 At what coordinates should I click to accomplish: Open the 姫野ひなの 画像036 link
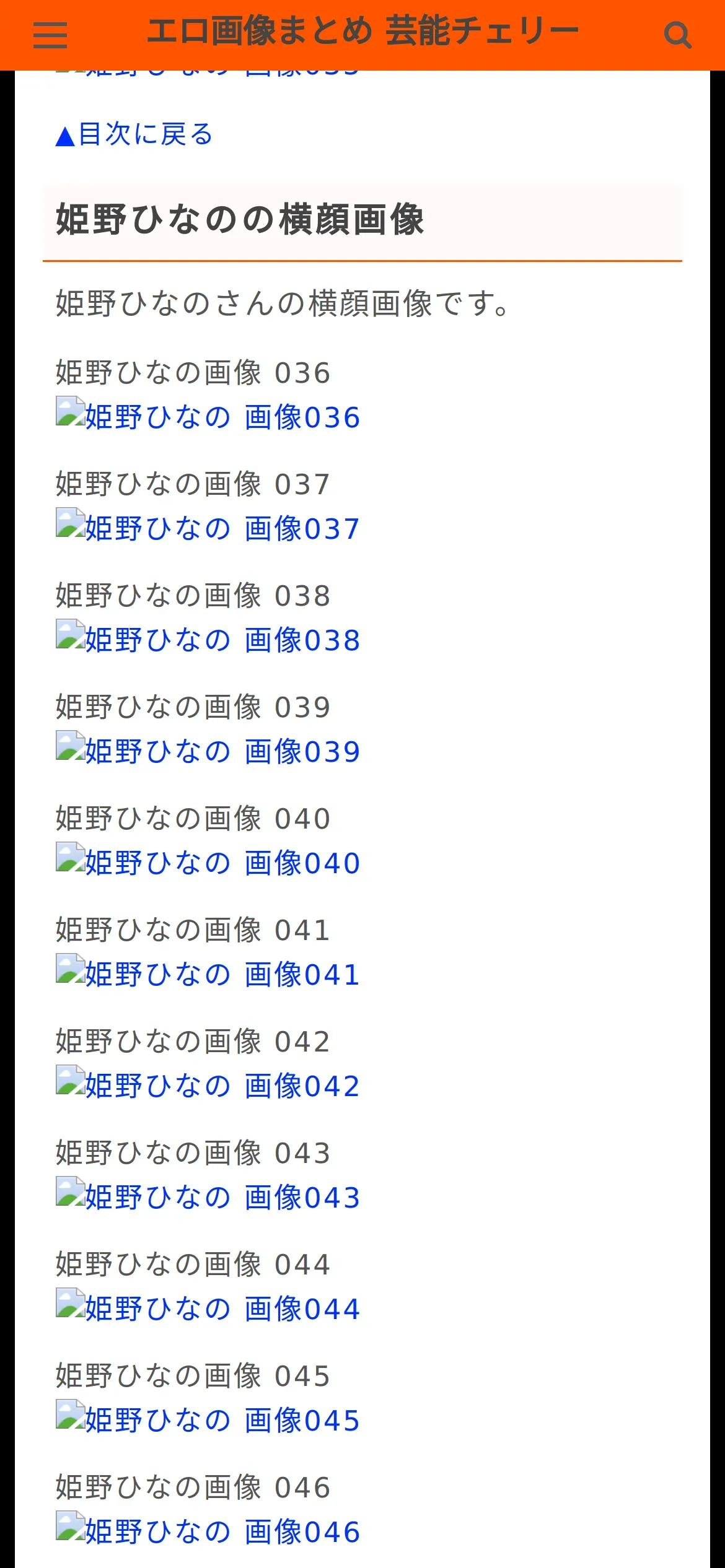(x=208, y=417)
